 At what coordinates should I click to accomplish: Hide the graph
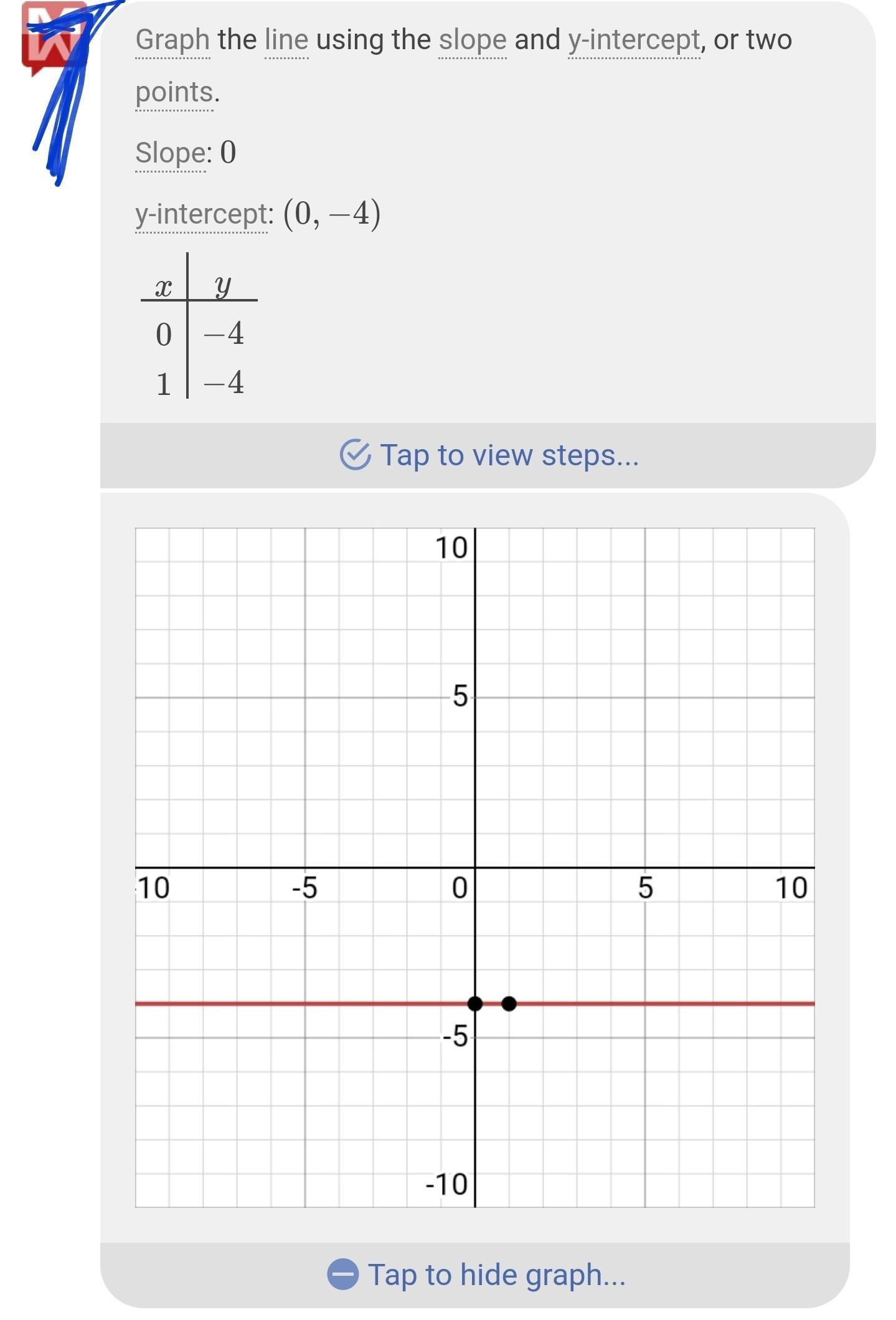[477, 1274]
